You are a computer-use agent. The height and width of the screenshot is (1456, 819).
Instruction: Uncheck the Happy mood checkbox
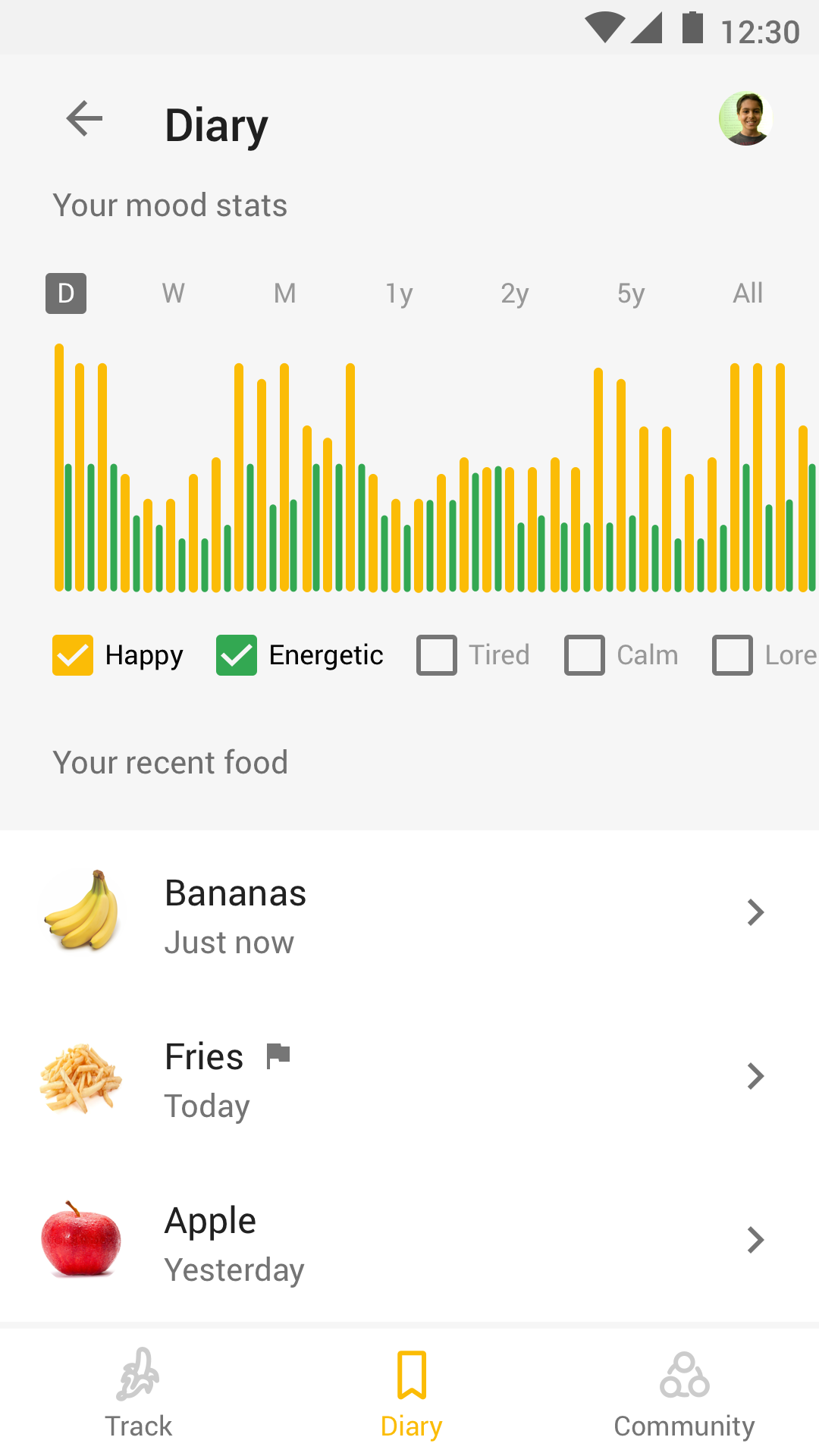coord(73,655)
